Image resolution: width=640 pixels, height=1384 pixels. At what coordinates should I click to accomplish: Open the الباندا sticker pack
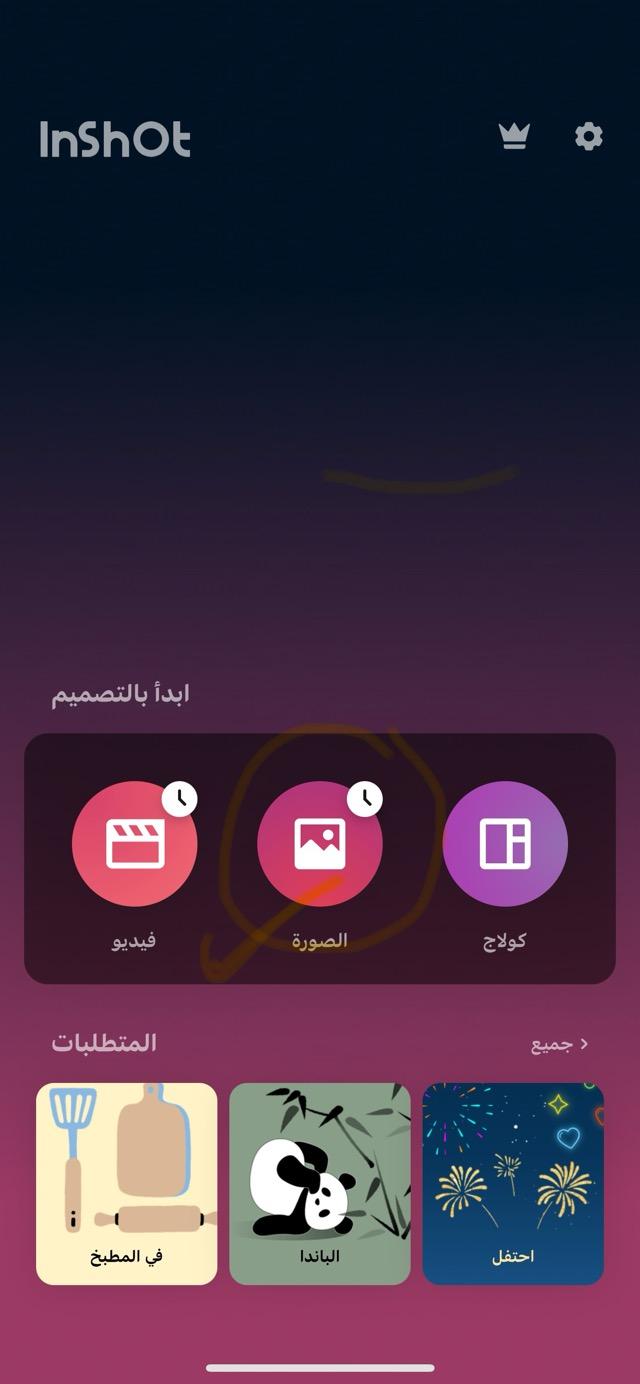coord(320,1183)
